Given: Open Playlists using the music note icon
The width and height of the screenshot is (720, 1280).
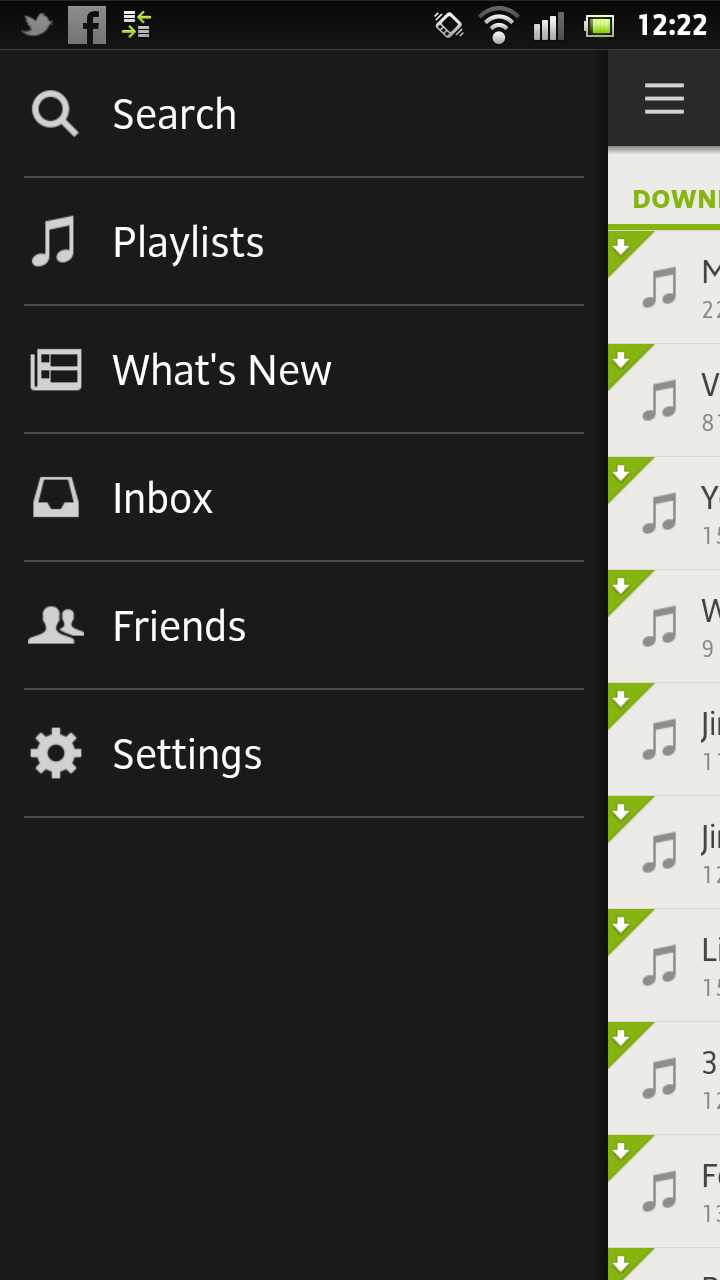Looking at the screenshot, I should click(57, 240).
